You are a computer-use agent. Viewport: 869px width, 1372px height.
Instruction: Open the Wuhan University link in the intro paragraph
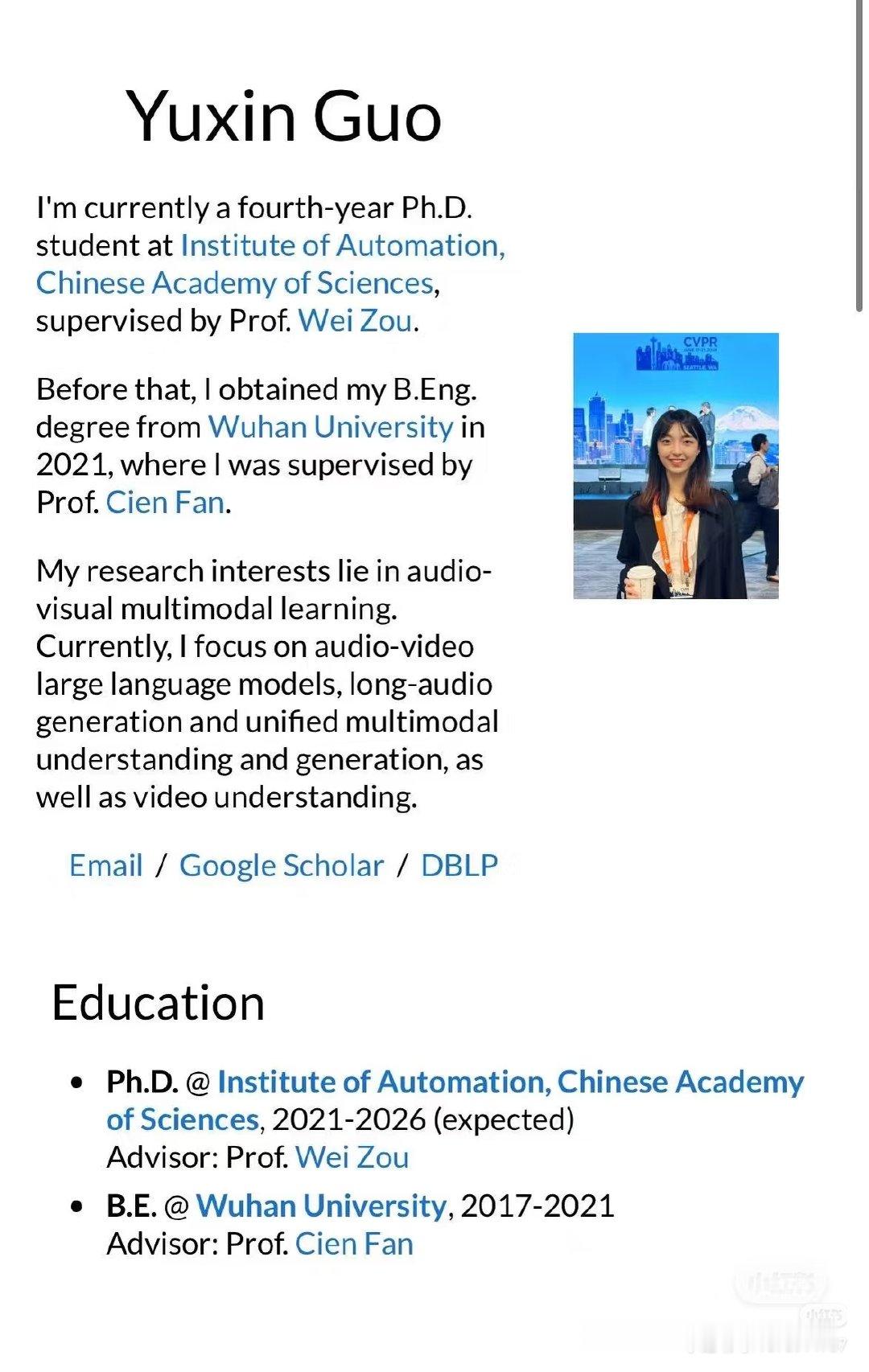[331, 427]
